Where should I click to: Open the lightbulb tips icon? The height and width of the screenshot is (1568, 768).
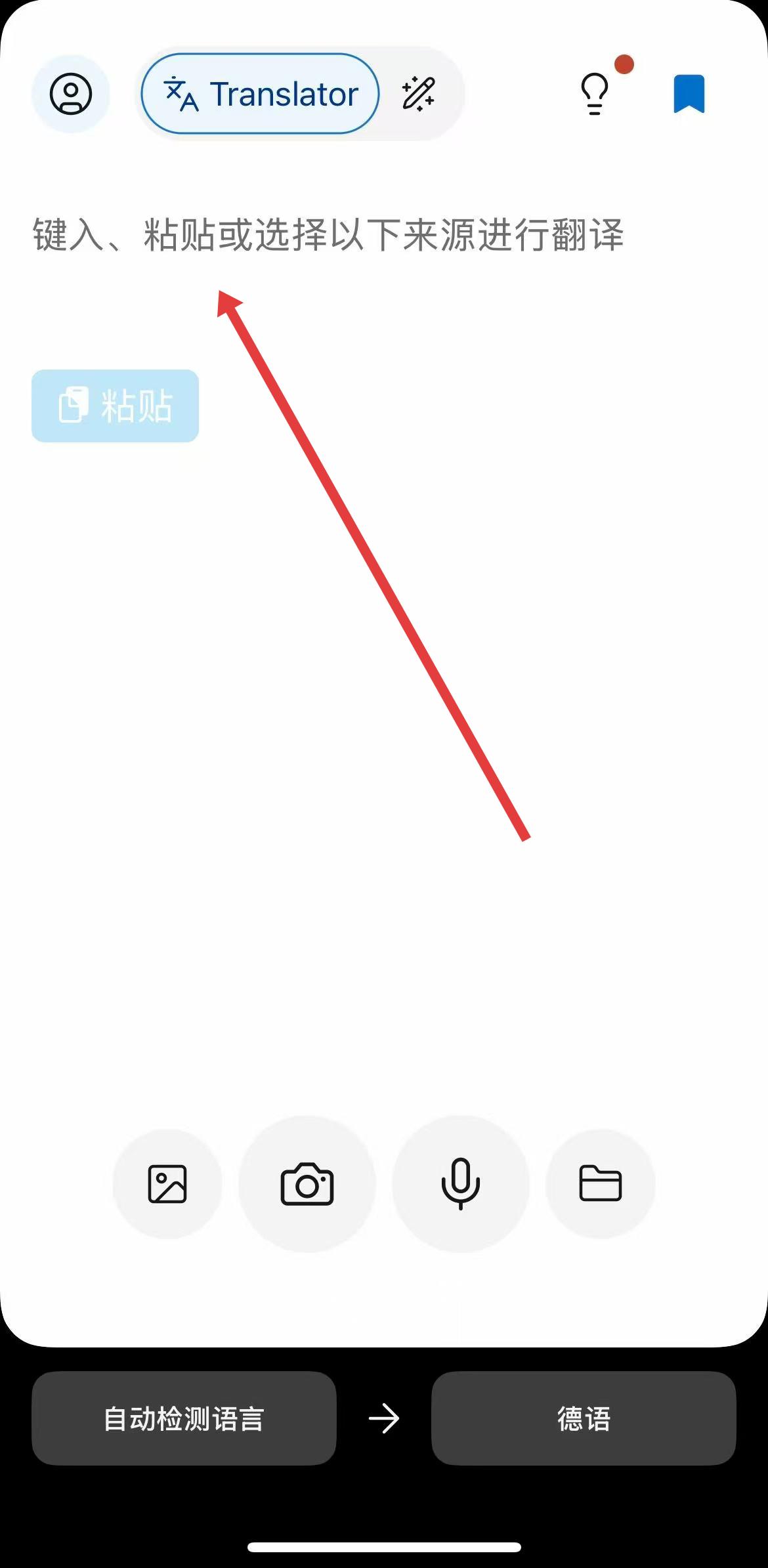click(x=595, y=94)
